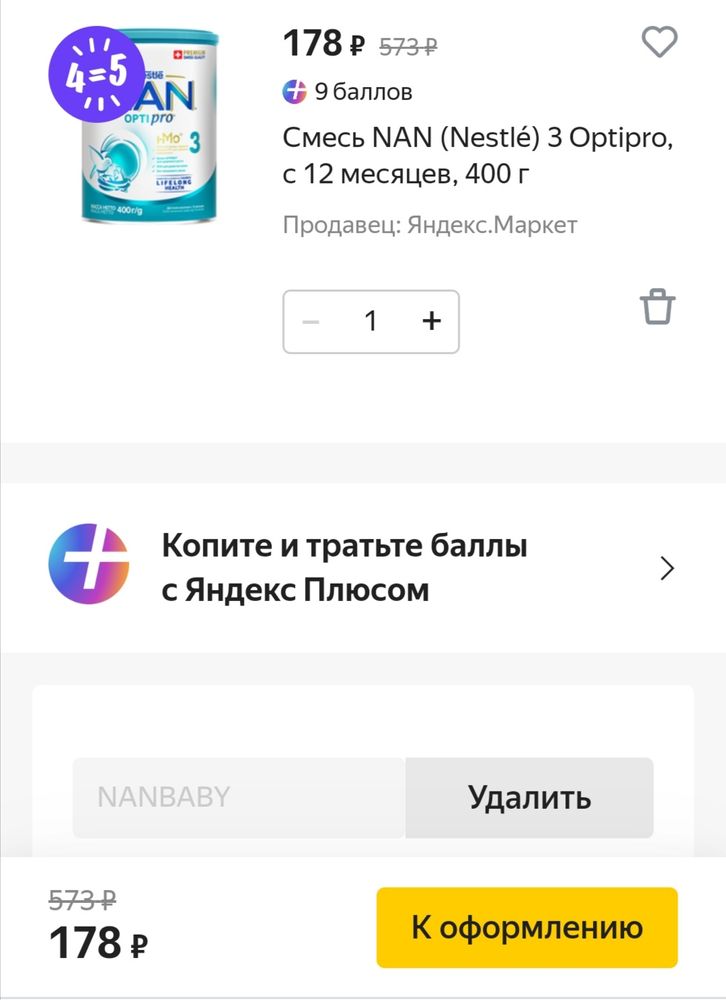The width and height of the screenshot is (726, 1000).
Task: Click the total price 178 ₽ at bottom
Action: [84, 940]
